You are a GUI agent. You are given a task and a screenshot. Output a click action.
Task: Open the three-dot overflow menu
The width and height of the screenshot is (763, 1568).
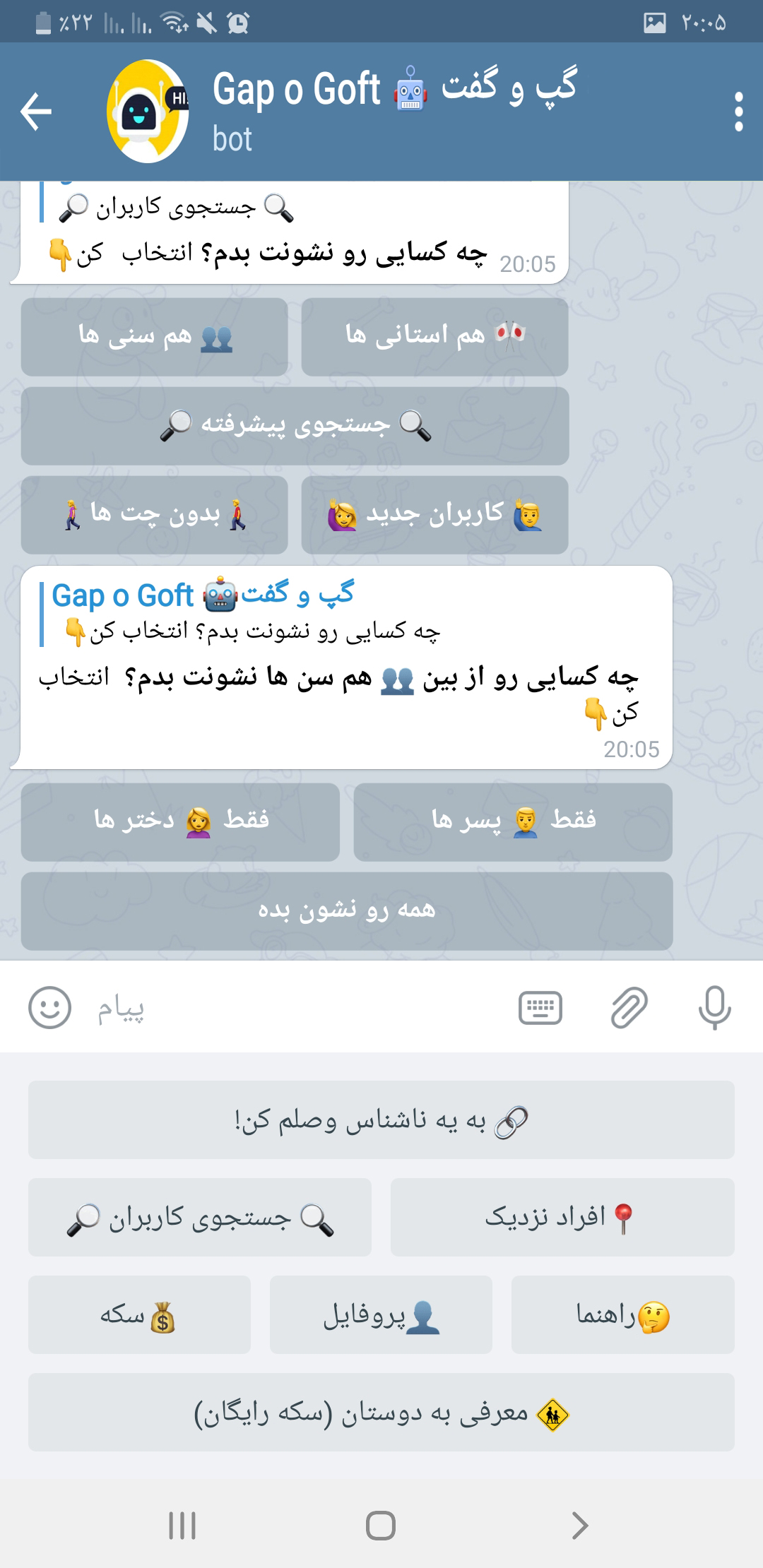(x=738, y=112)
